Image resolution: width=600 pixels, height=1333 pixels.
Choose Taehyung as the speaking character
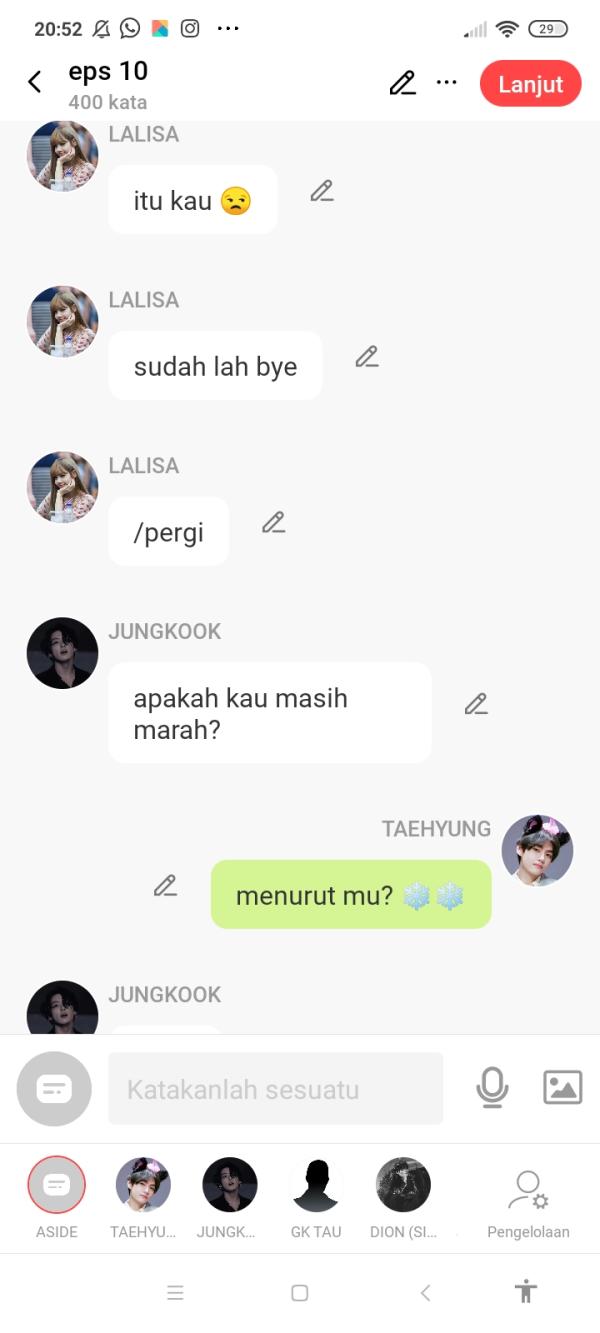(x=143, y=1186)
